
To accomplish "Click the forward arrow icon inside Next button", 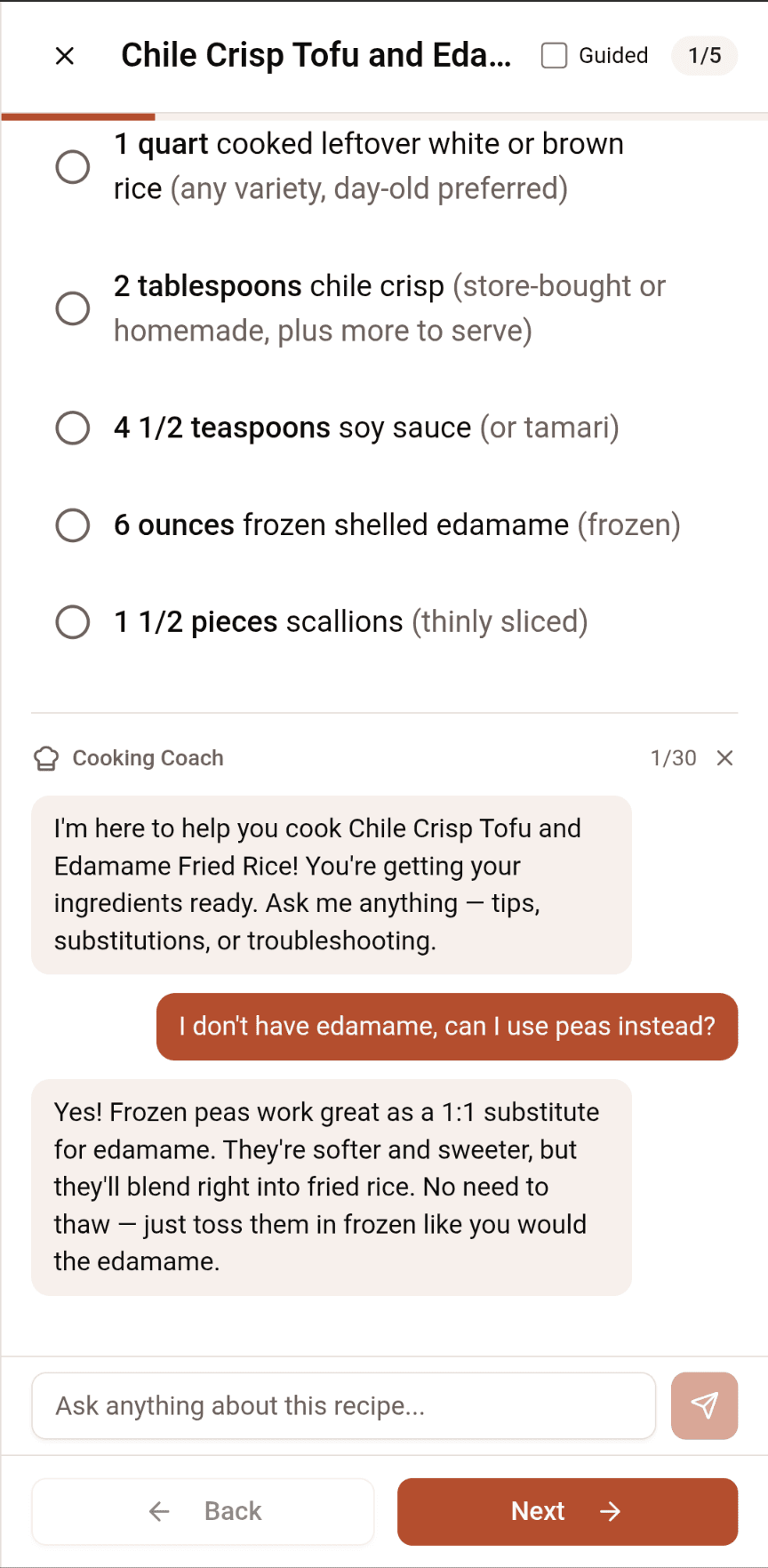I will (x=611, y=1511).
